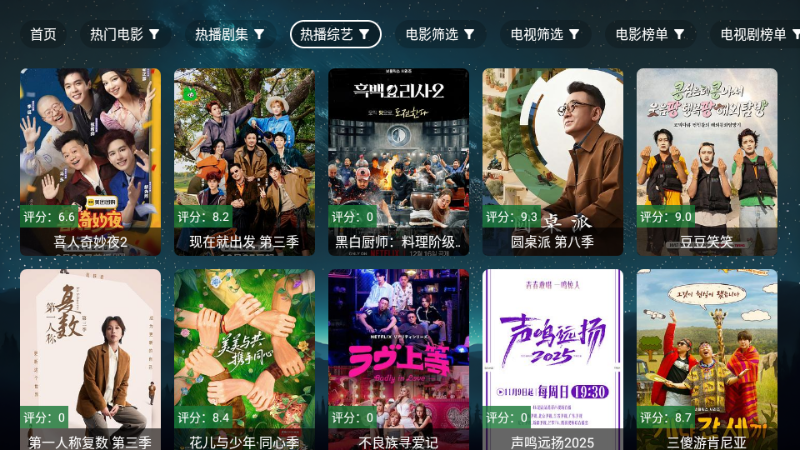
Task: Open 三傻游肯尼亚
Action: tap(706, 360)
